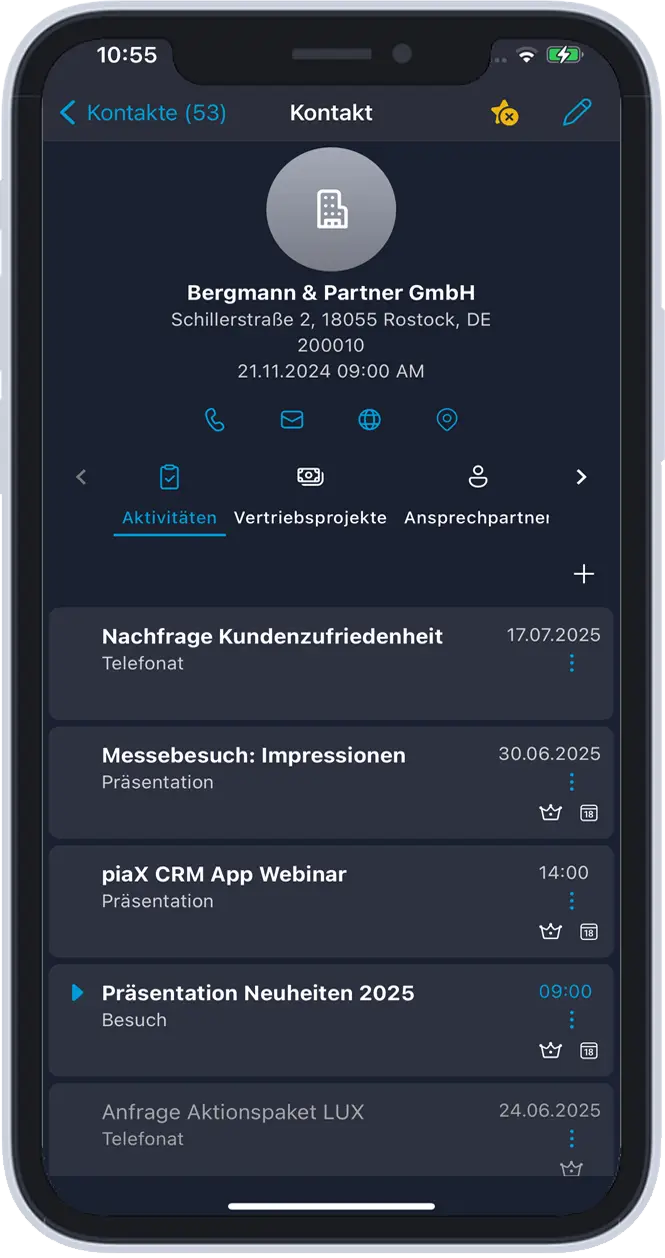Call Bergmann & Partner GmbH
The image size is (665, 1258).
(215, 420)
